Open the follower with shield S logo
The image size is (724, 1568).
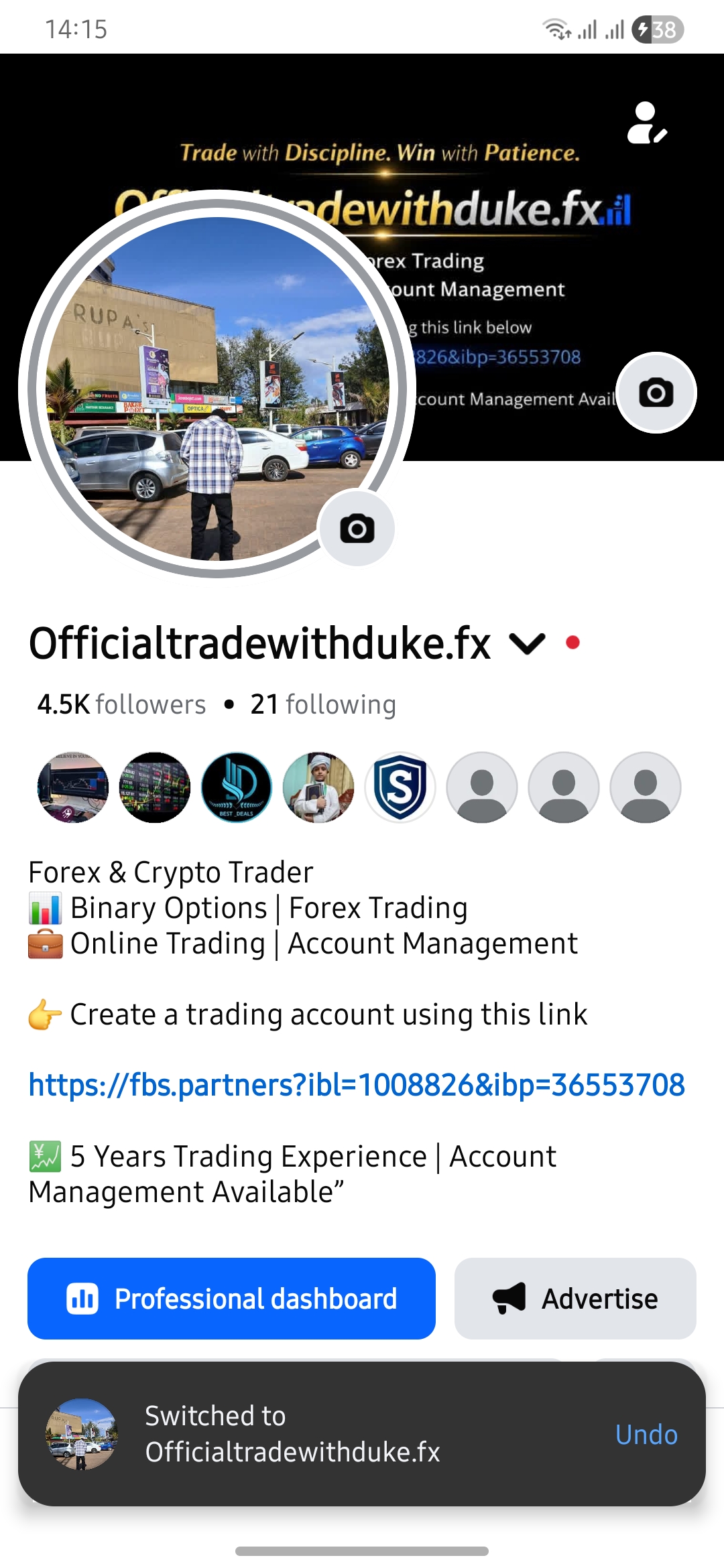[400, 787]
